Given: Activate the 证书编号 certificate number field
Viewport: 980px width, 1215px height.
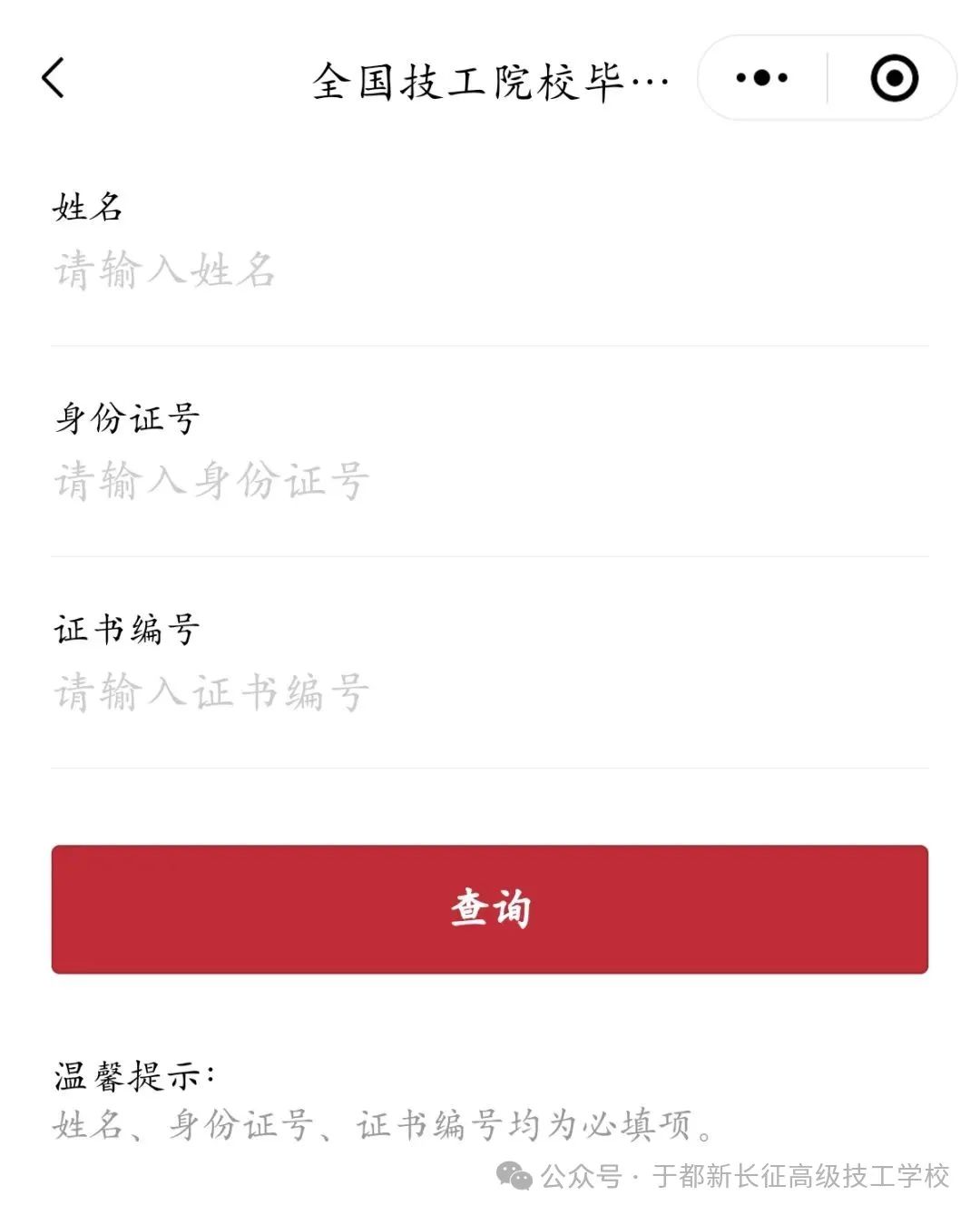Looking at the screenshot, I should 488,692.
